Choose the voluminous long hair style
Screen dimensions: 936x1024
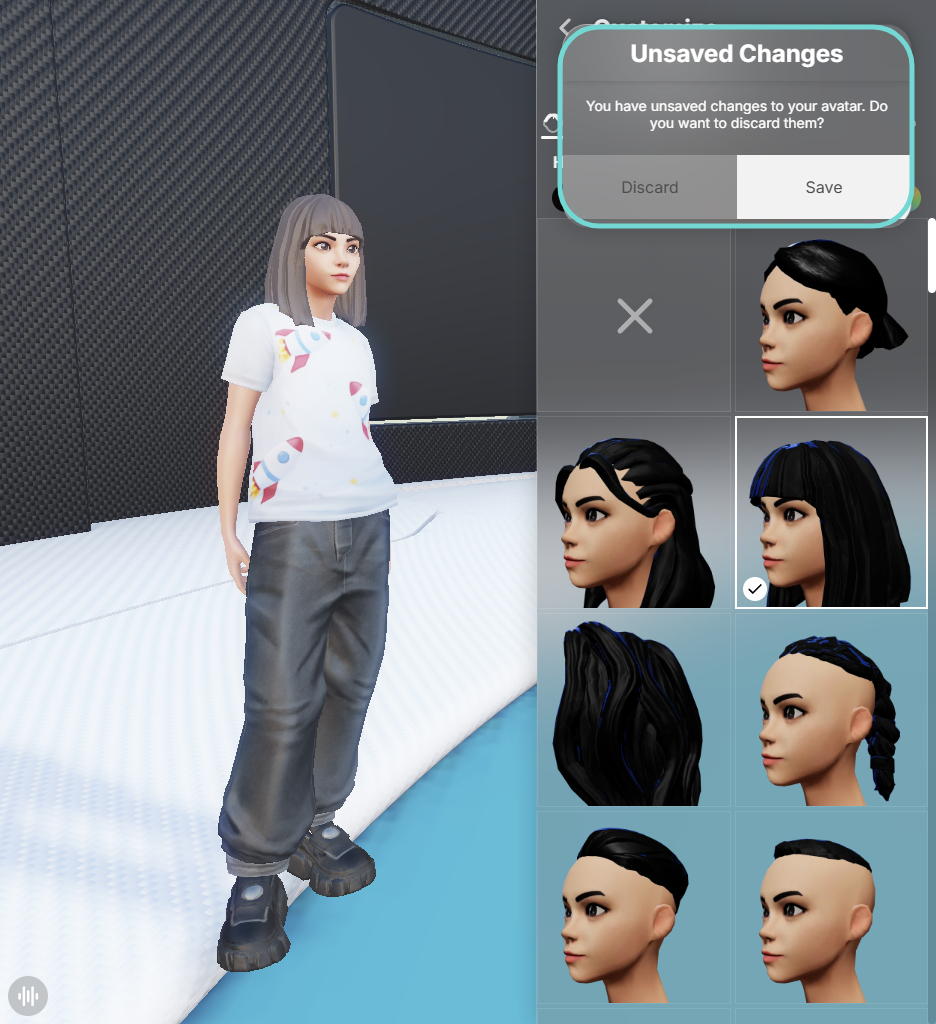click(x=634, y=709)
